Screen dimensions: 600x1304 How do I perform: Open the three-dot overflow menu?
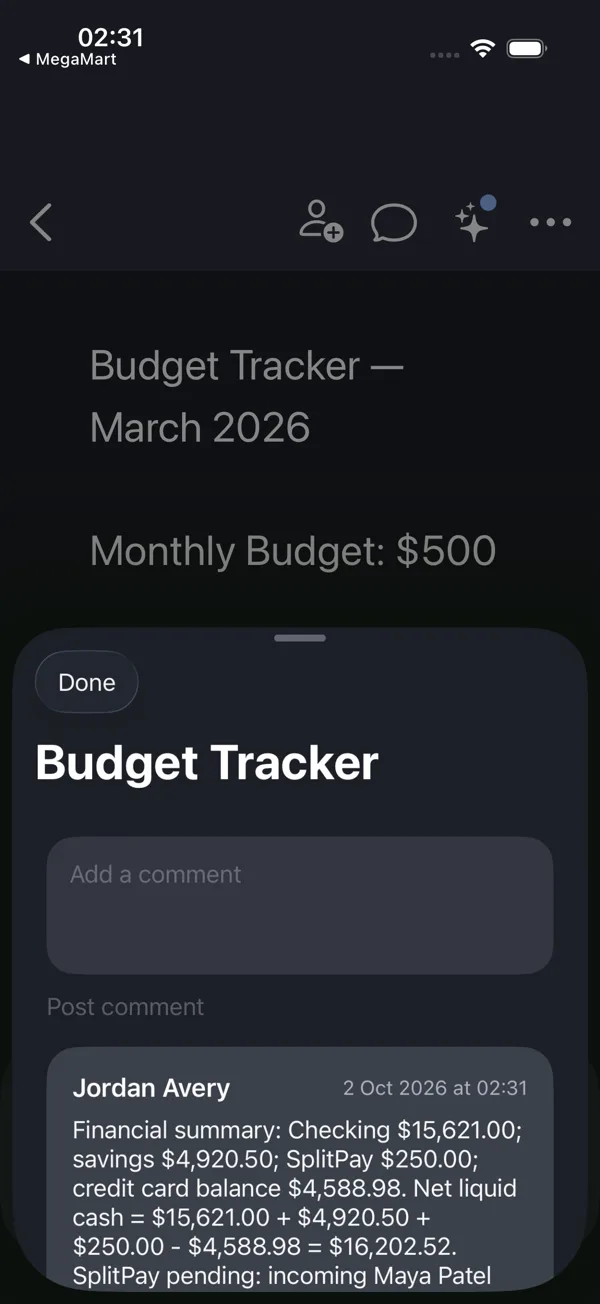click(550, 222)
